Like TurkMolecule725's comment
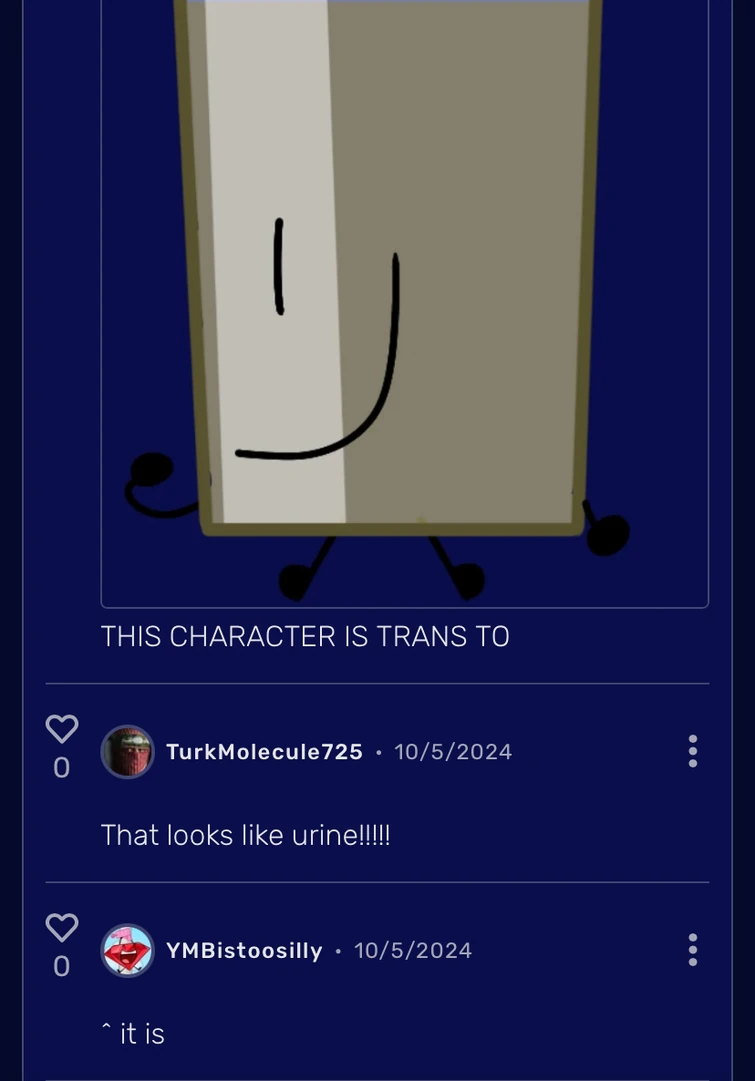 (62, 730)
